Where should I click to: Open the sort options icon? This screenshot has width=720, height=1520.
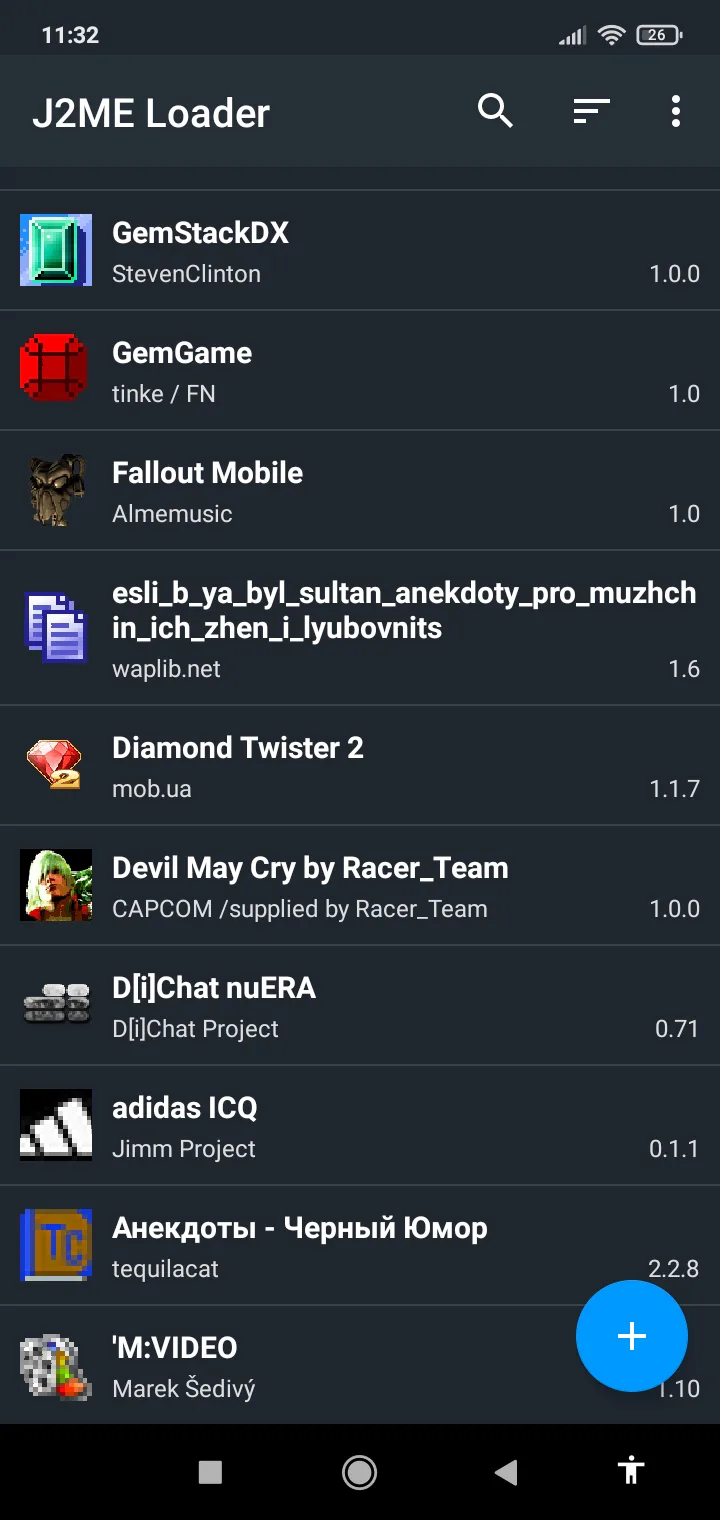591,111
